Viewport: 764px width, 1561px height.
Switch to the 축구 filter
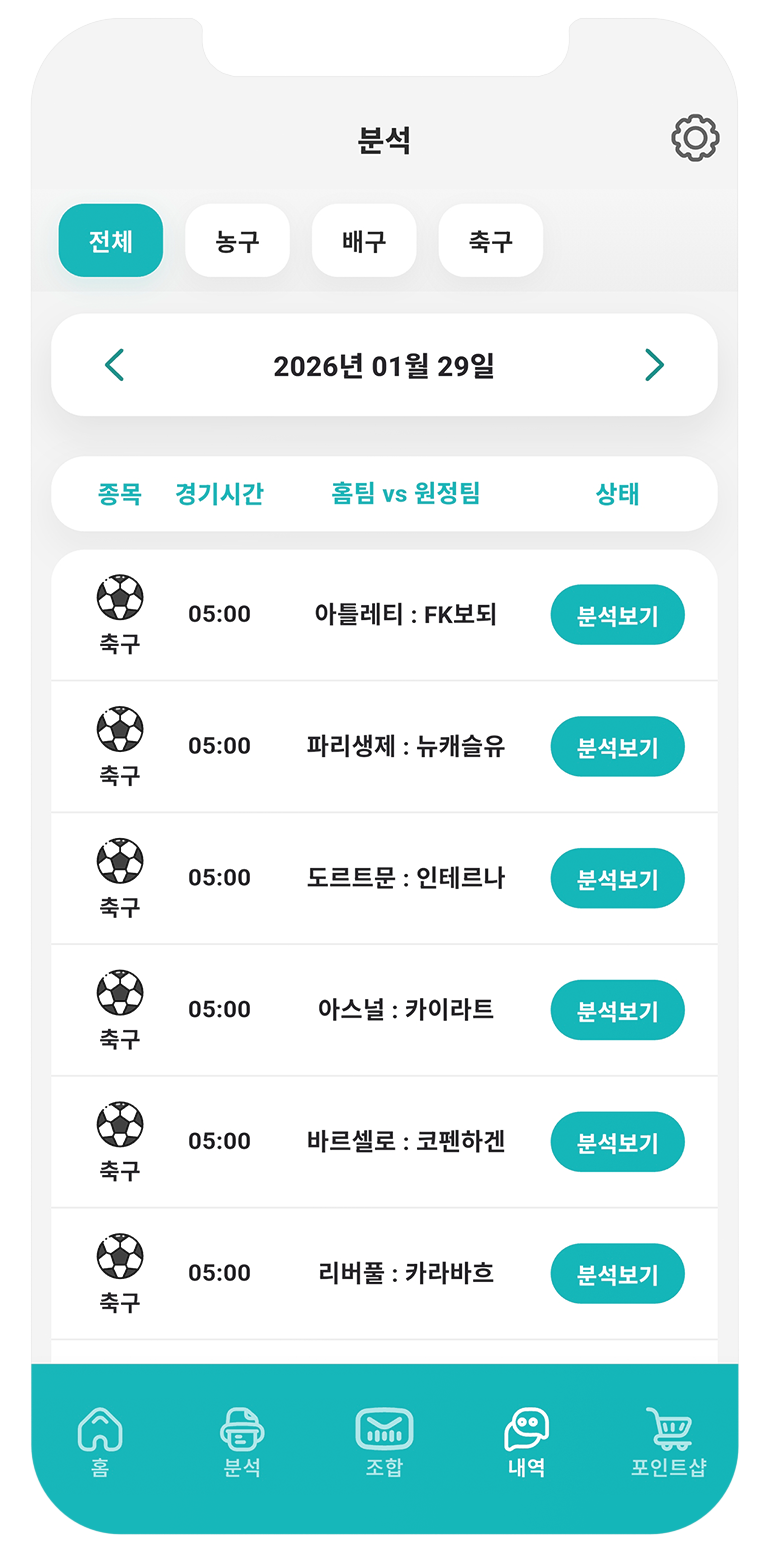click(491, 241)
